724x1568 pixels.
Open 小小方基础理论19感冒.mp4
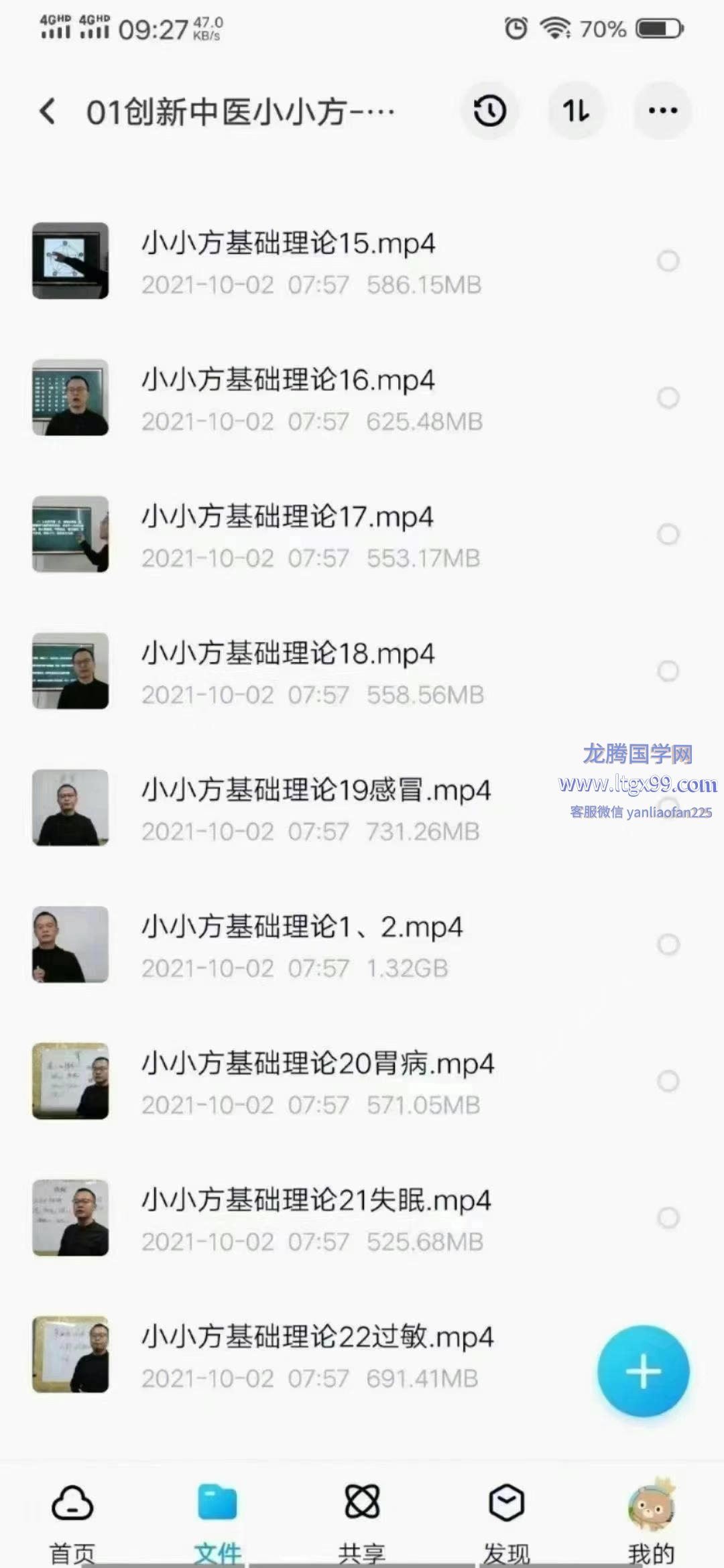(x=315, y=807)
